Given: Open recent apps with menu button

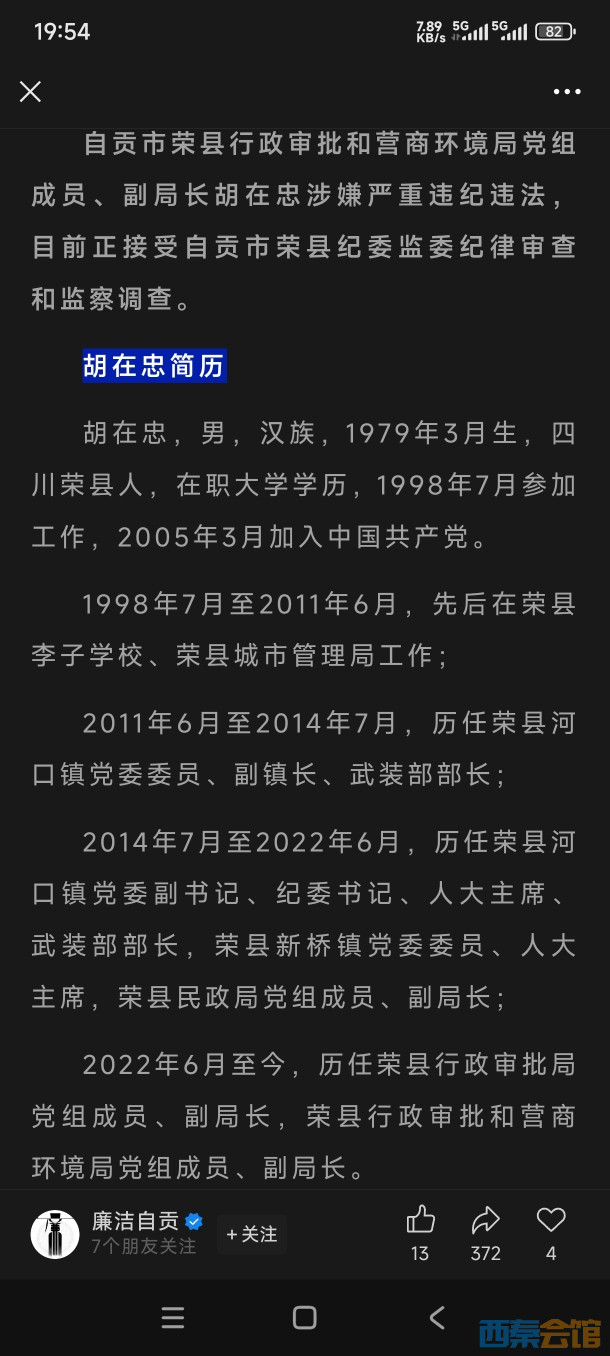Looking at the screenshot, I should pos(173,1318).
